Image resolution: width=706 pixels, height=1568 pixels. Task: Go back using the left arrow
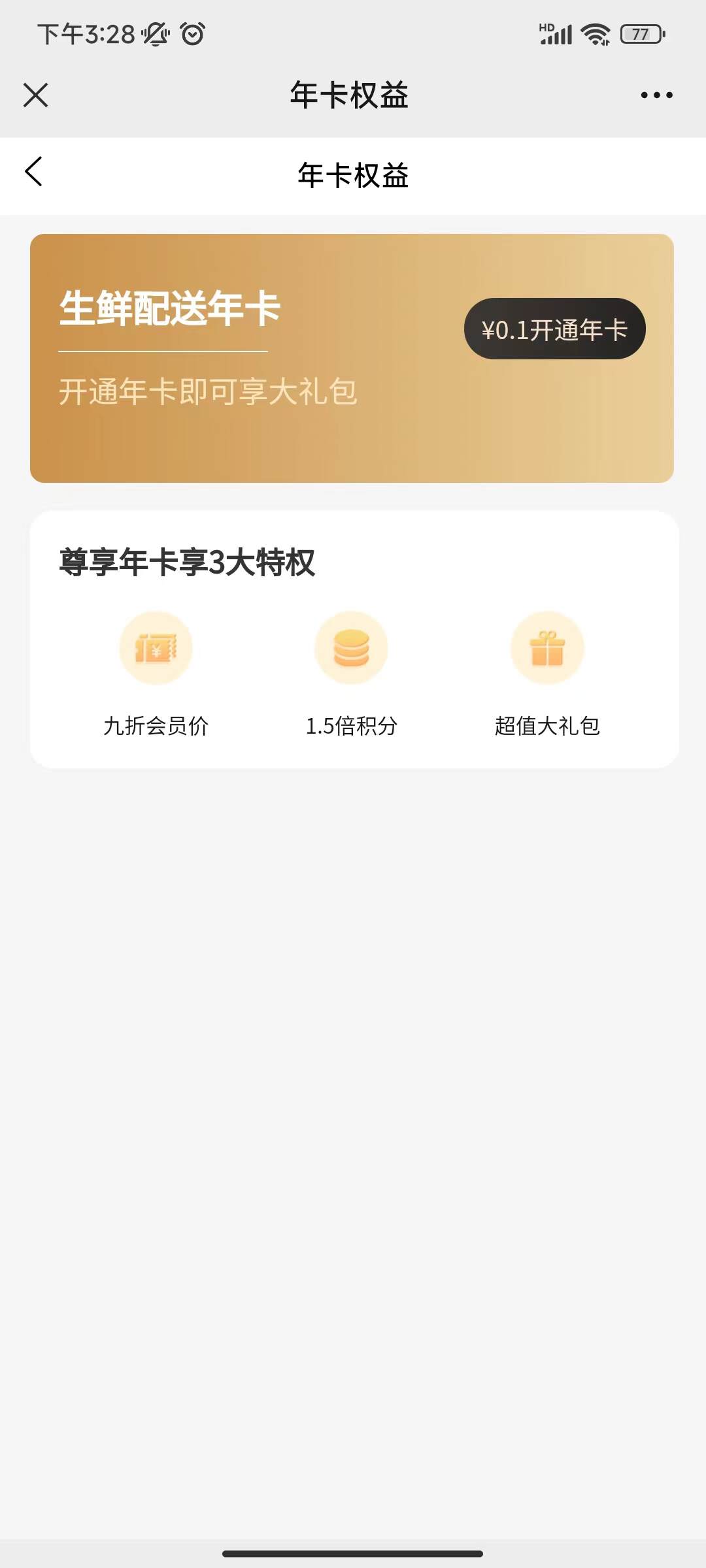[34, 172]
